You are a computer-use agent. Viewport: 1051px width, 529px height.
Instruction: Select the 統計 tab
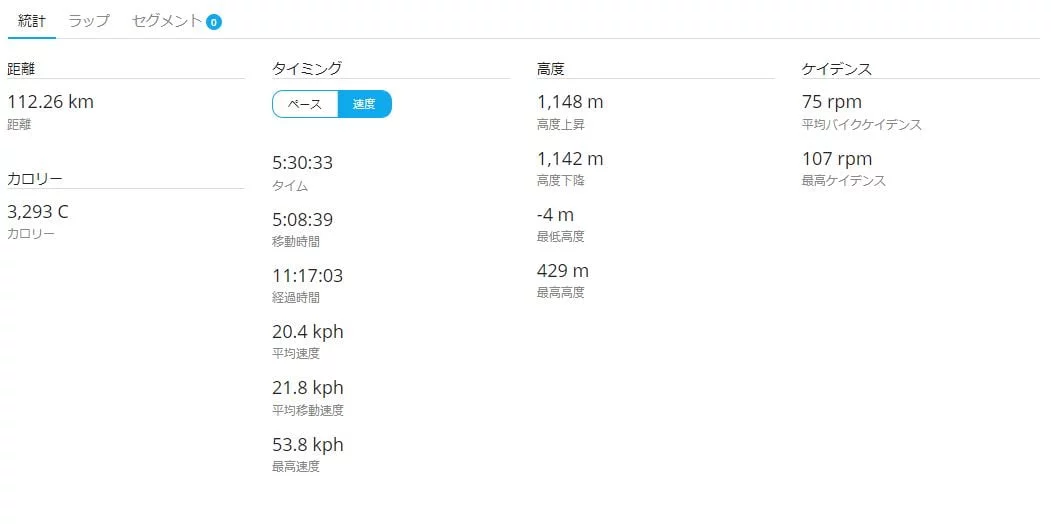(32, 20)
